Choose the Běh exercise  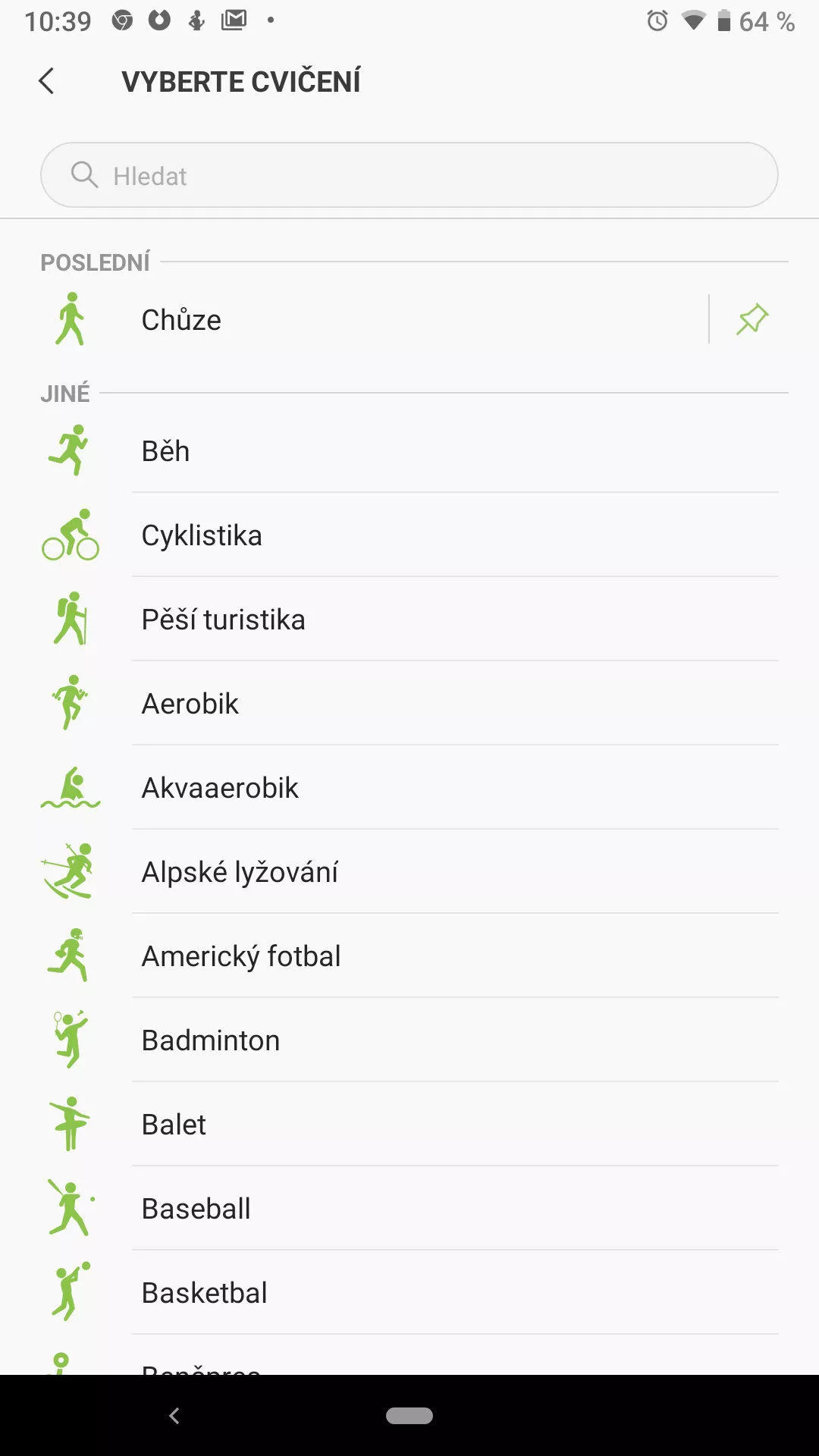(x=409, y=450)
